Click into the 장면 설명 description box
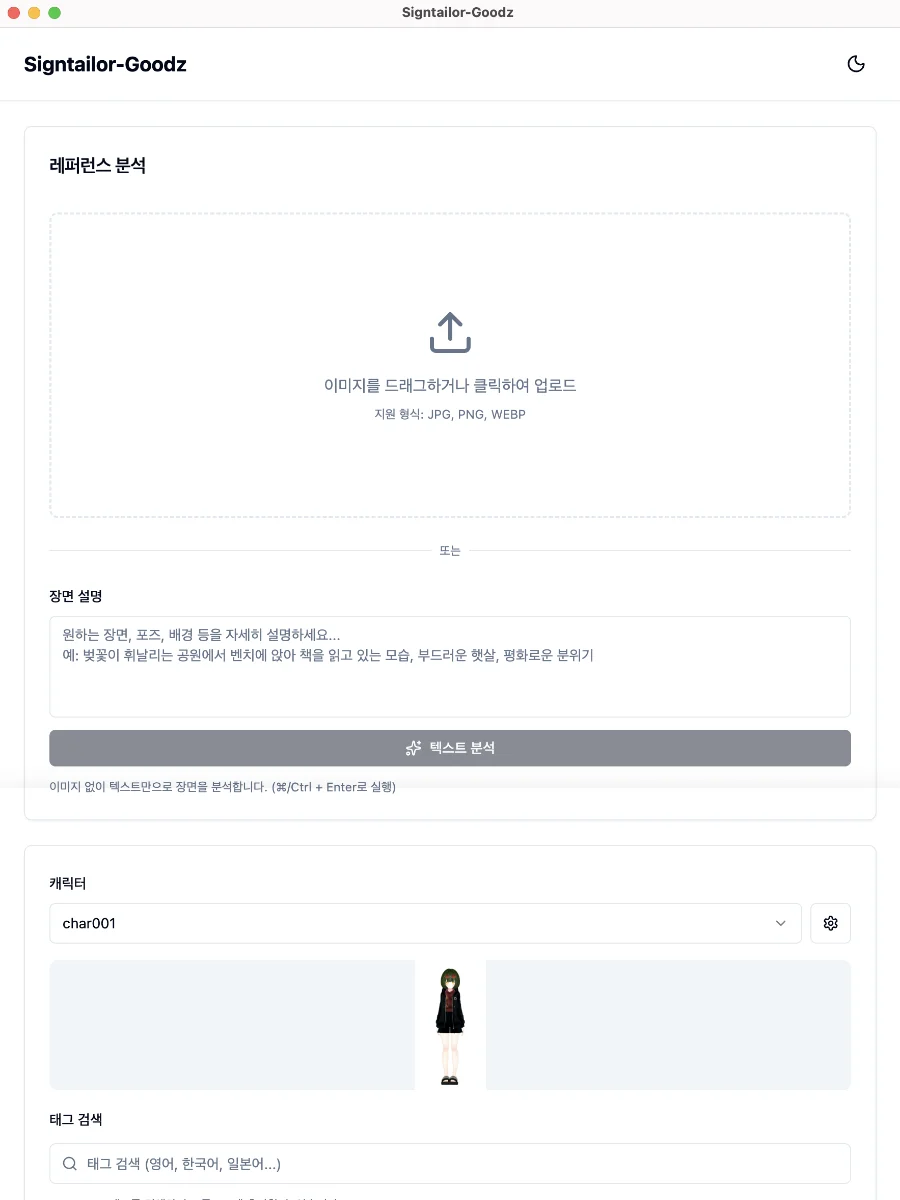The image size is (900, 1200). click(450, 665)
